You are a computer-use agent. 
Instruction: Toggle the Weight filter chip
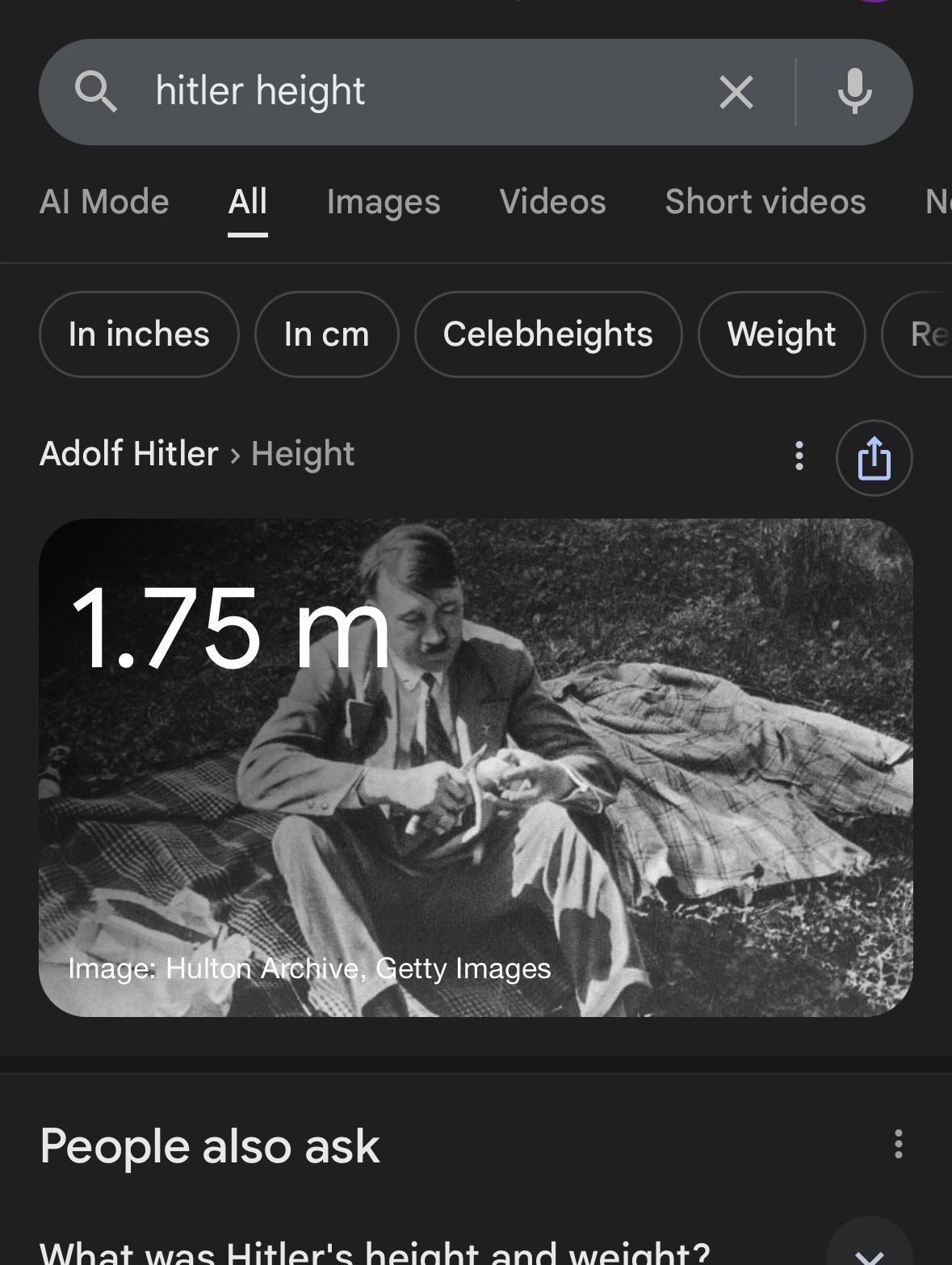tap(781, 334)
